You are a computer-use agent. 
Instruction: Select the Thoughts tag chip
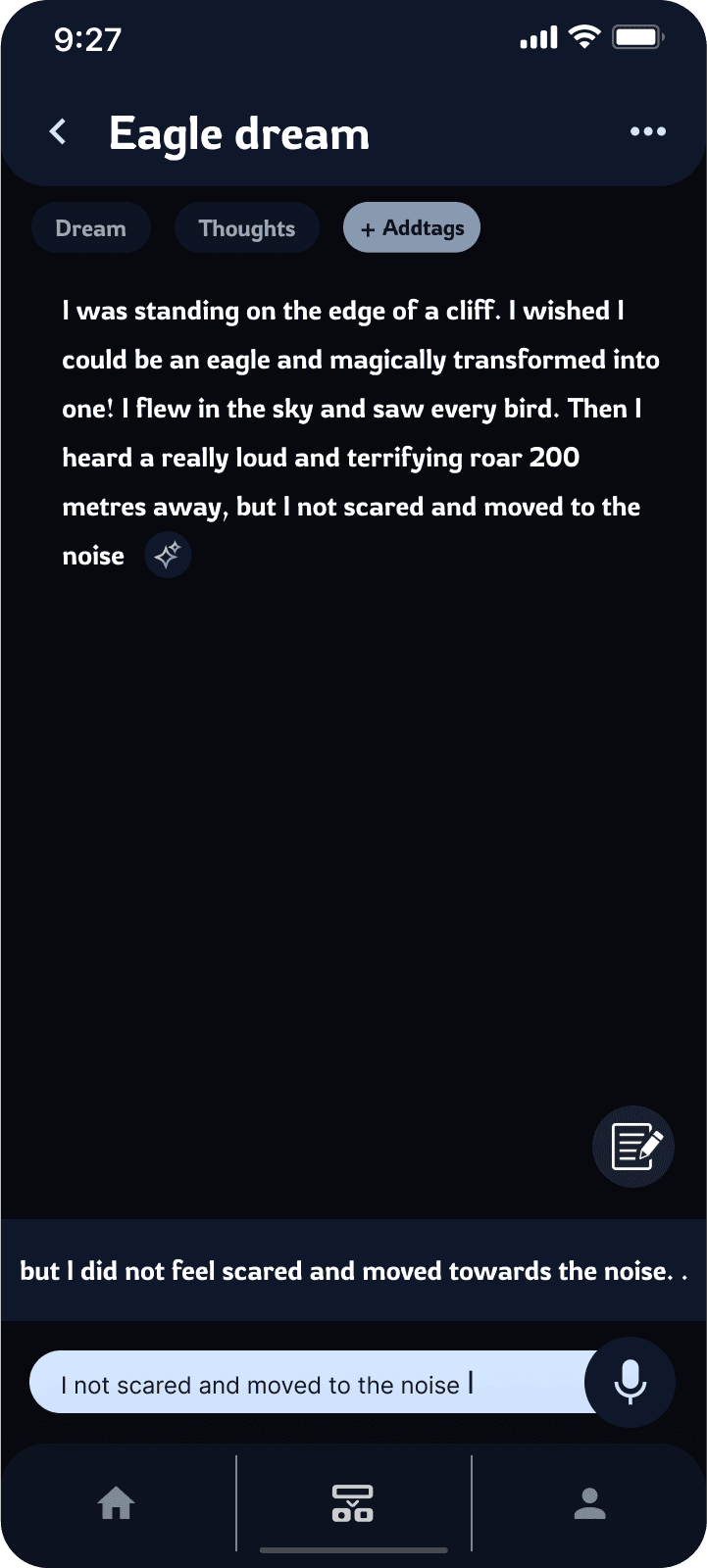tap(247, 228)
